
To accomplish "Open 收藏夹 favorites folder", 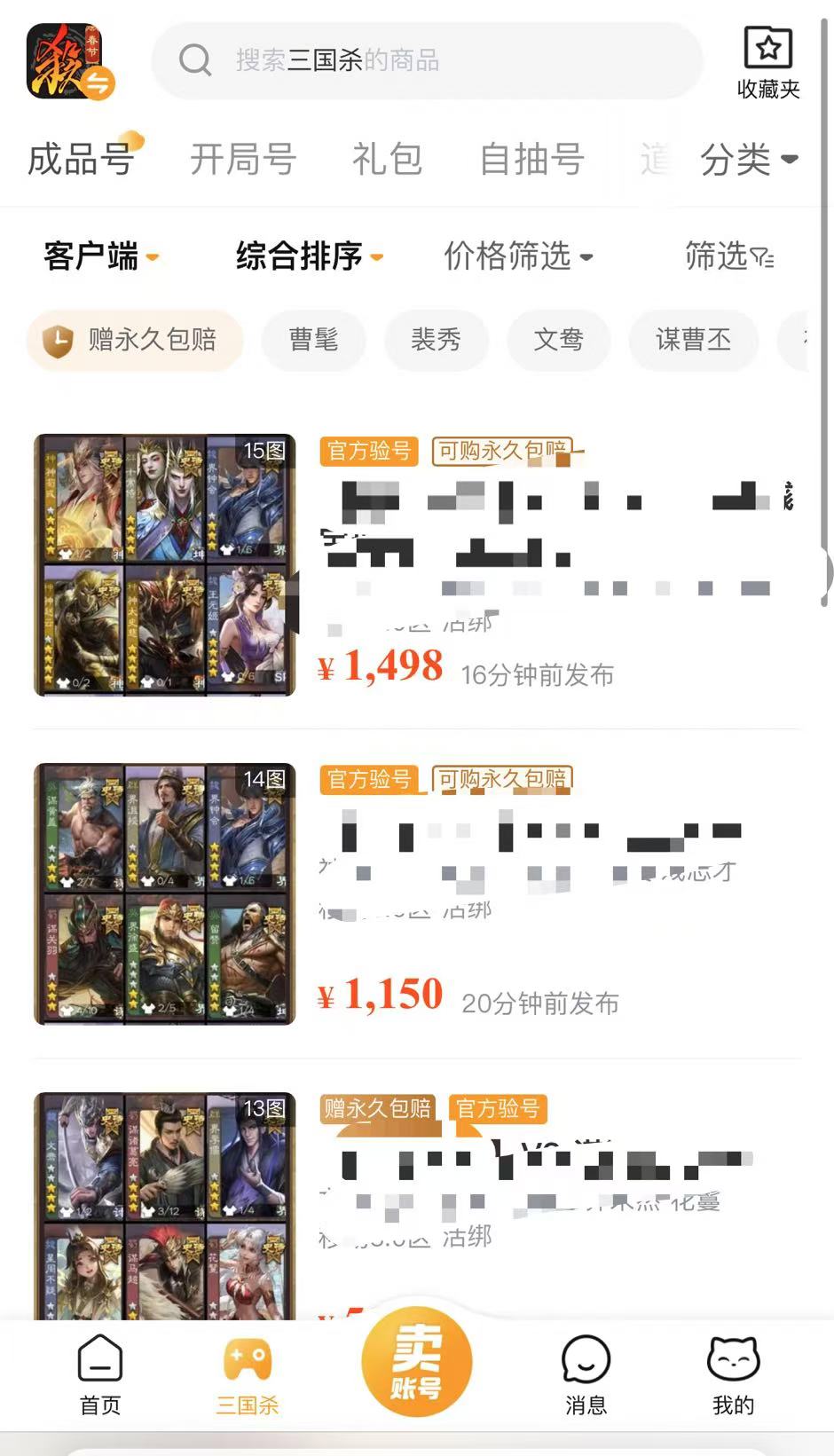I will point(767,62).
